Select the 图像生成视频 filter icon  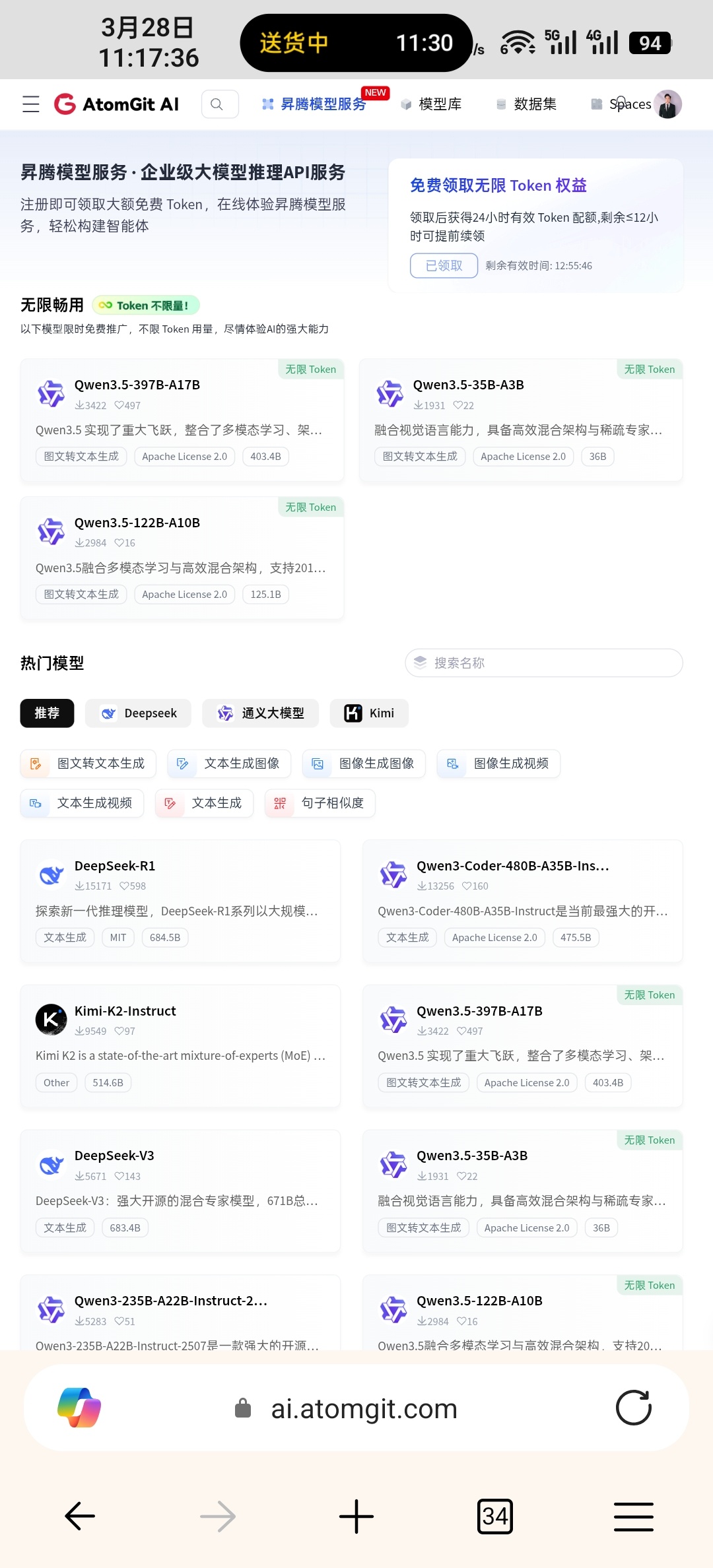point(452,764)
